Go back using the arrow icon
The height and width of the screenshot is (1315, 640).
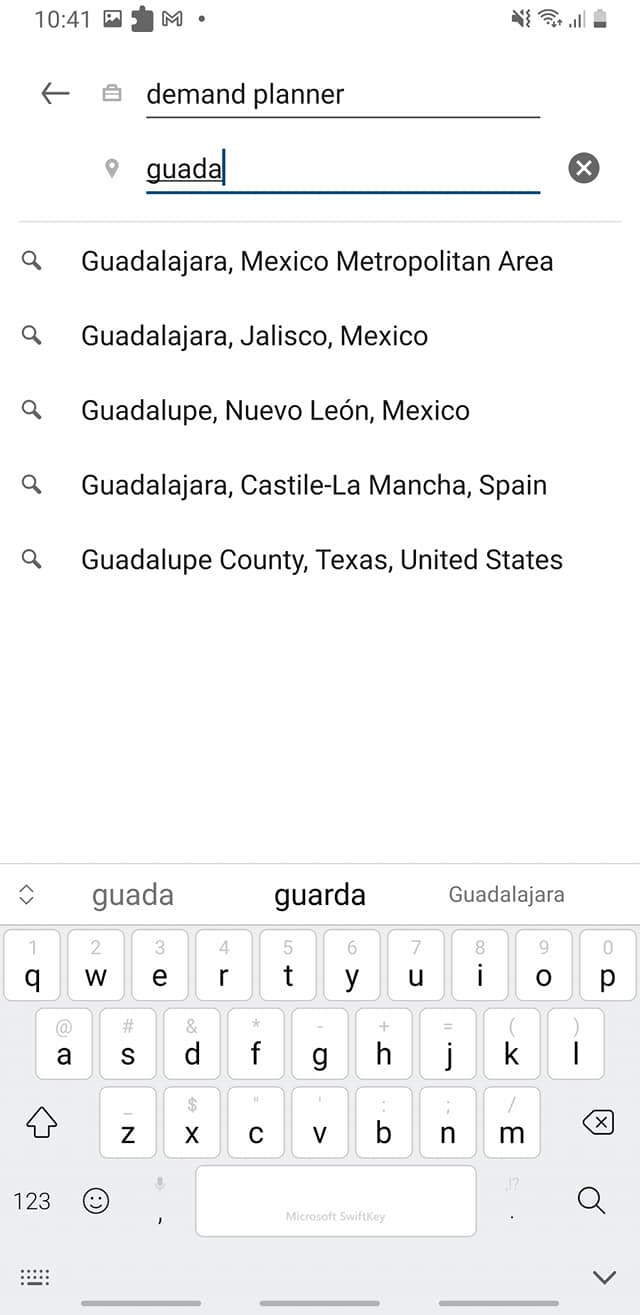[x=55, y=94]
